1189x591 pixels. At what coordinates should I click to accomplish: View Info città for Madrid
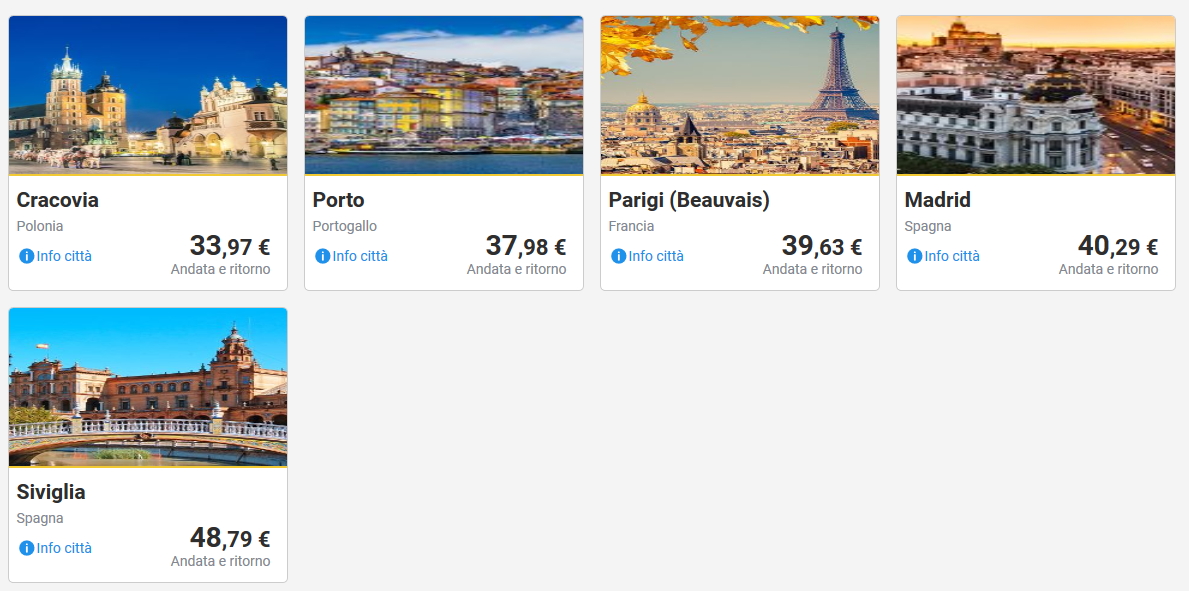pos(944,256)
